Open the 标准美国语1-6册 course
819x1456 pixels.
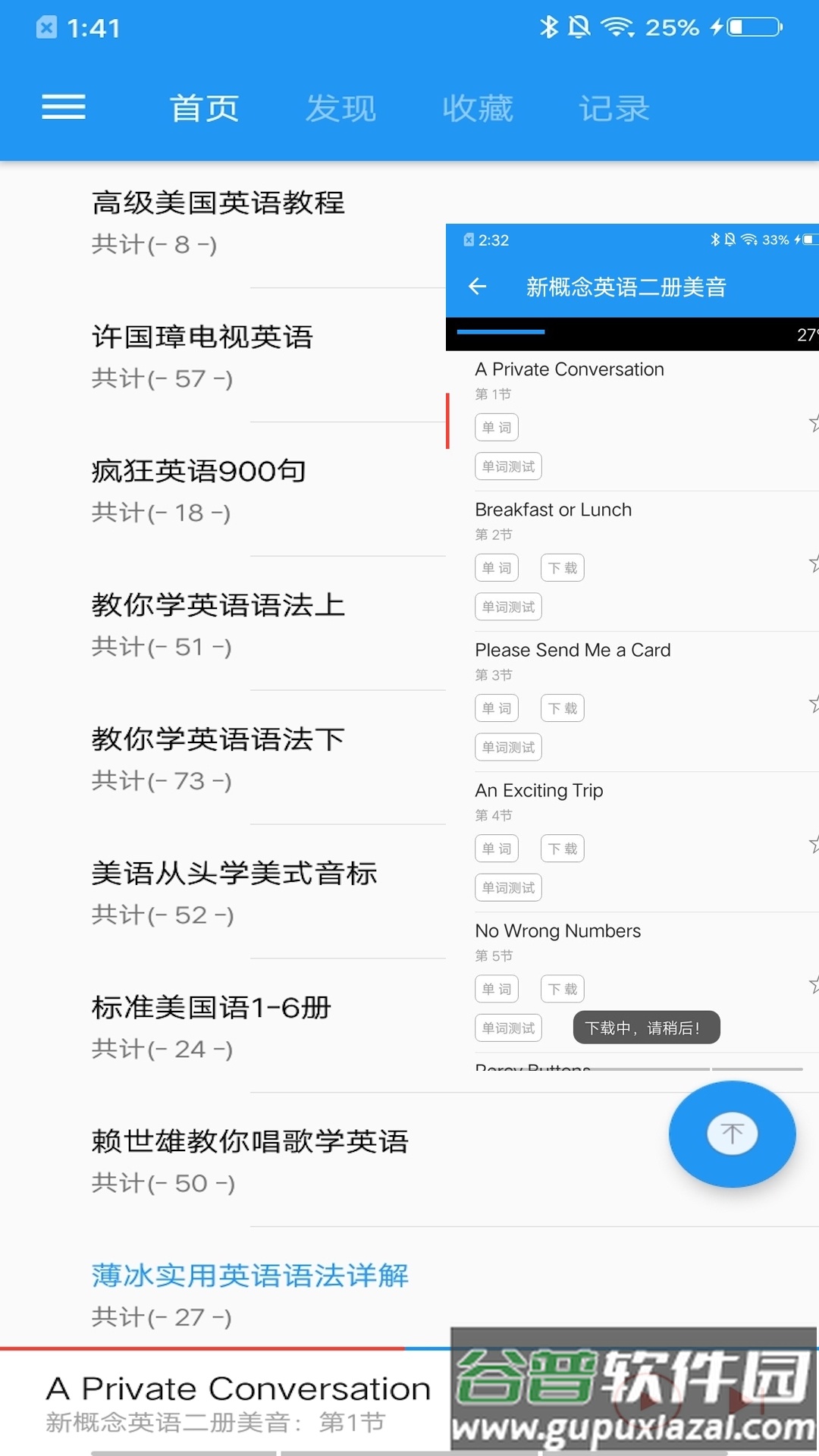click(x=211, y=1027)
